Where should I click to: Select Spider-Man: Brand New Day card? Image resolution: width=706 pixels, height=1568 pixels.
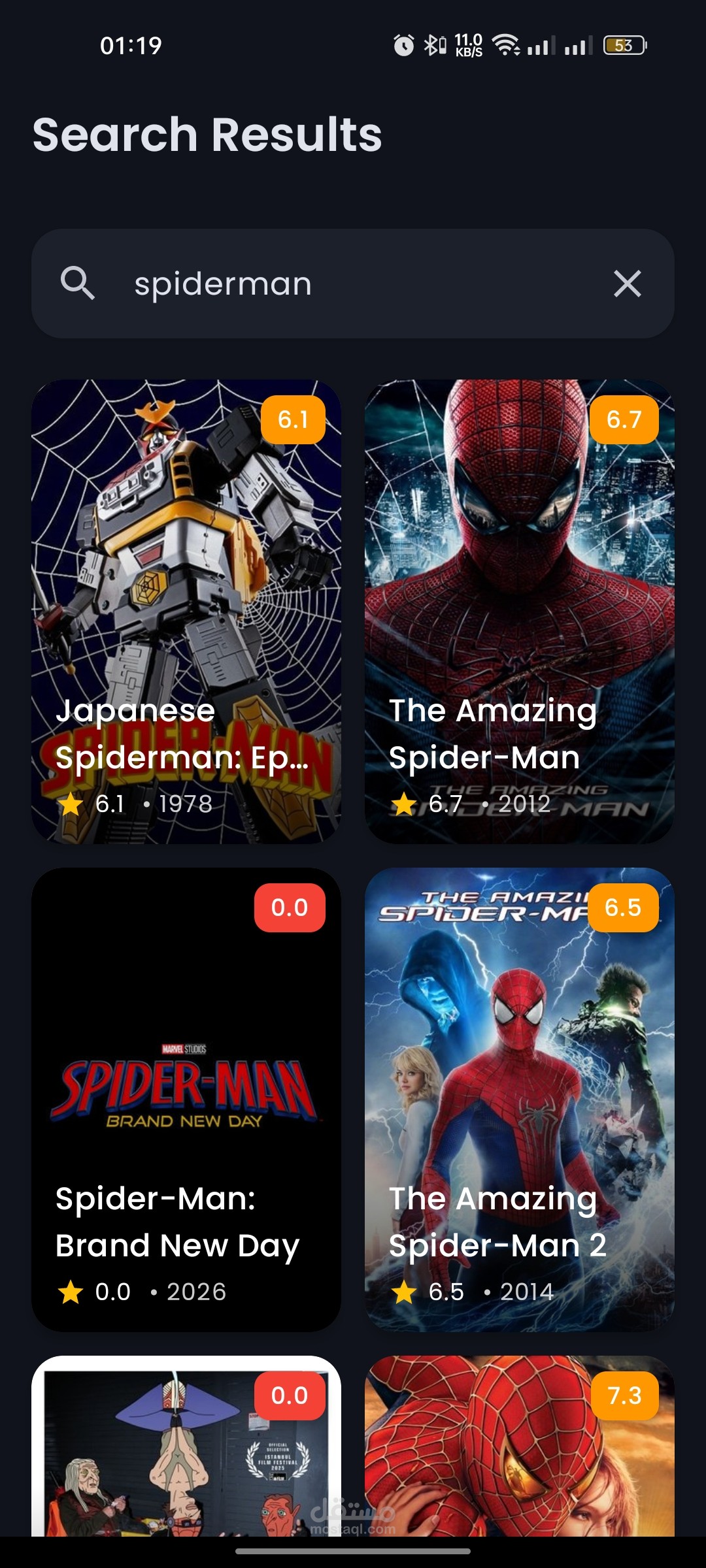tap(186, 1099)
